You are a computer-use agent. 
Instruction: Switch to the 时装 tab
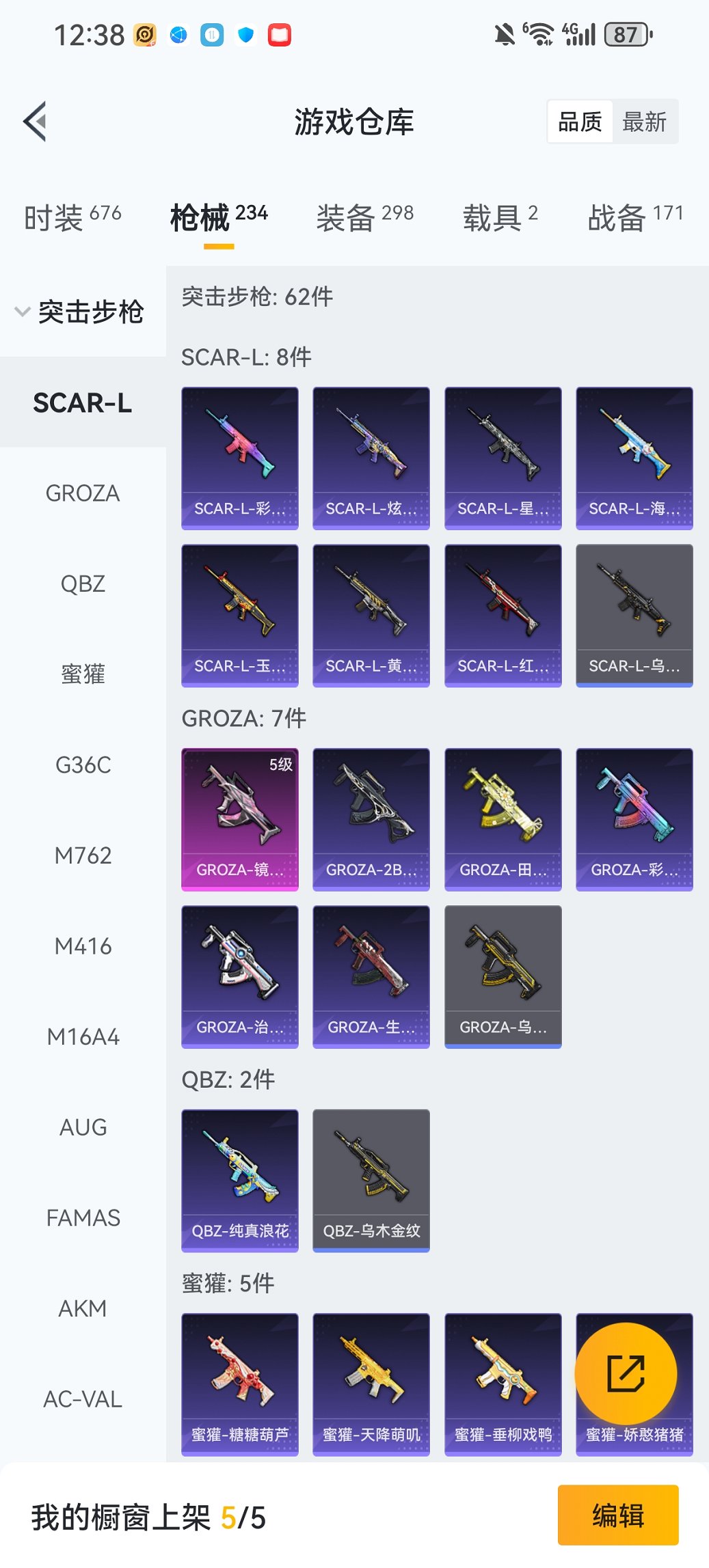pyautogui.click(x=72, y=217)
